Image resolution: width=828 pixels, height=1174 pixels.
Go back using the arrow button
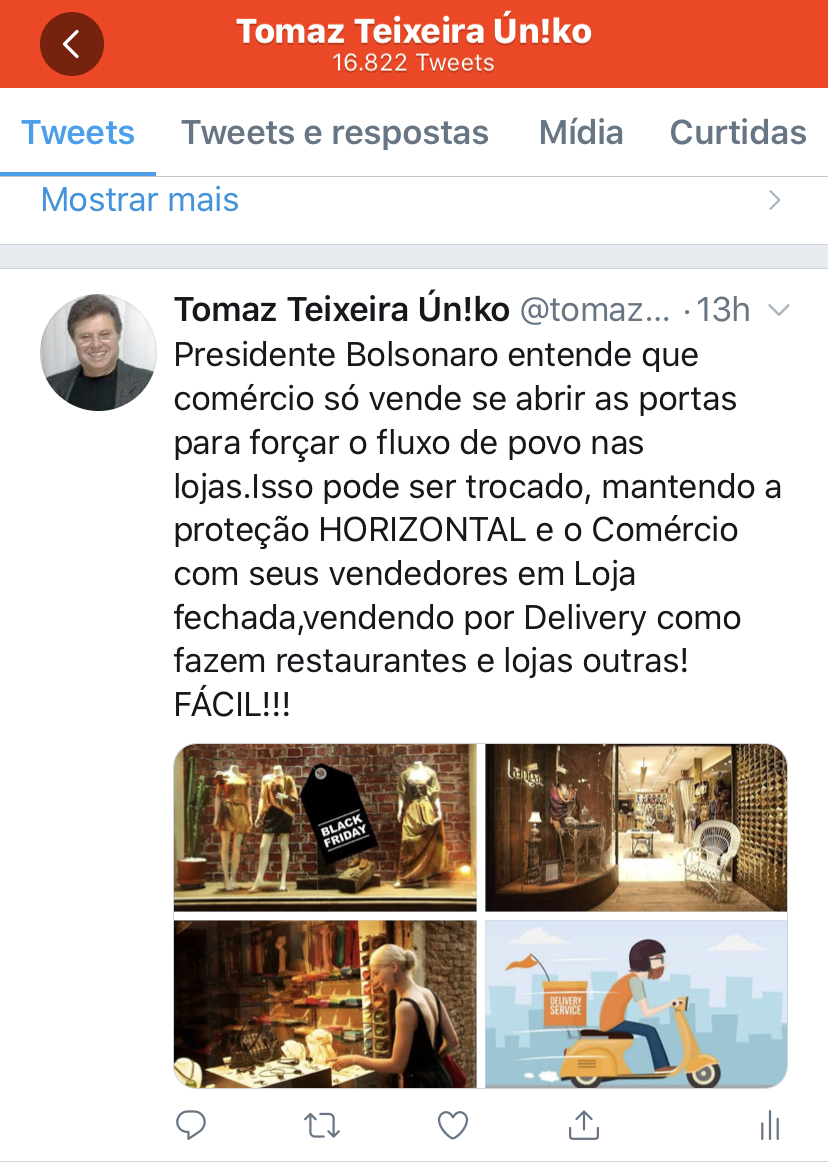pyautogui.click(x=71, y=44)
